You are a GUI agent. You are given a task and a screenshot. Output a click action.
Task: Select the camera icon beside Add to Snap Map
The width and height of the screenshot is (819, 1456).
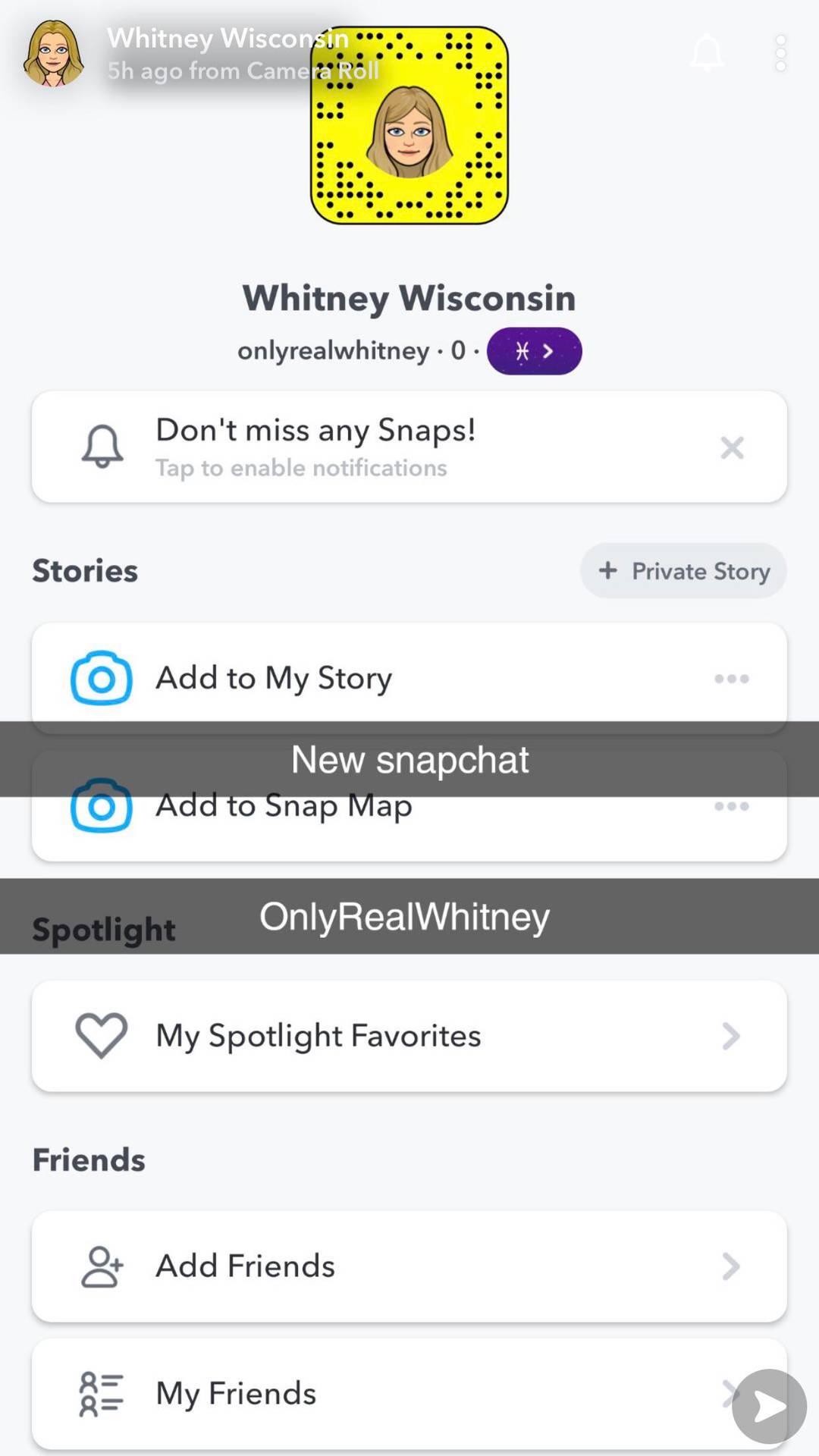coord(101,806)
